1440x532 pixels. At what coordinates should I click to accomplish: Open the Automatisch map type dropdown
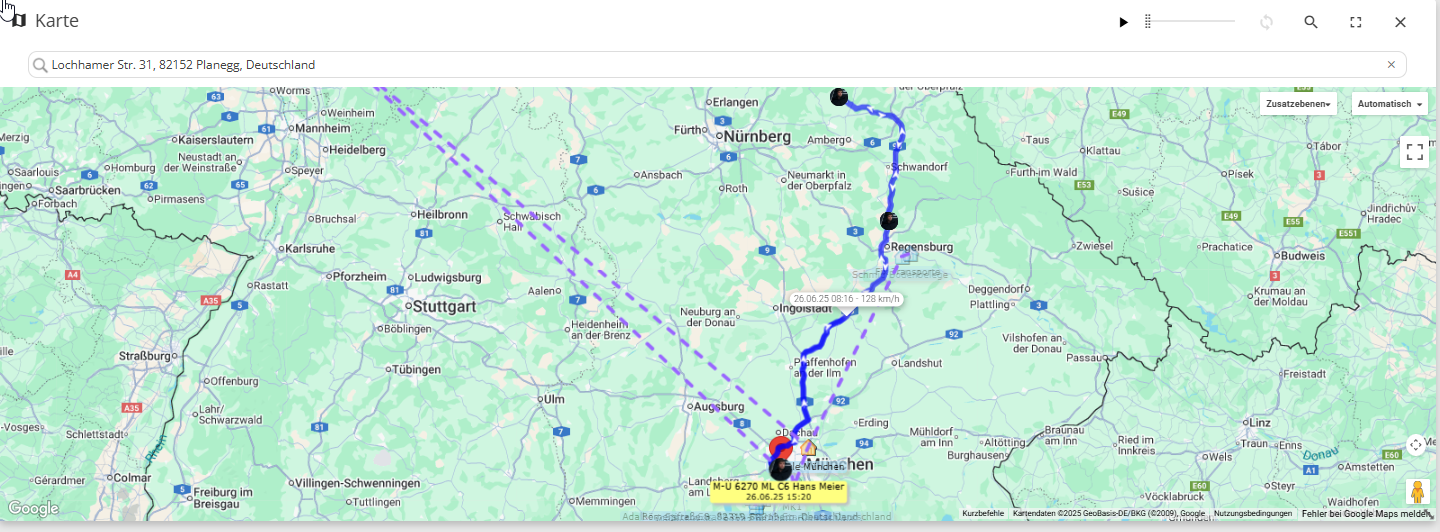tap(1389, 104)
